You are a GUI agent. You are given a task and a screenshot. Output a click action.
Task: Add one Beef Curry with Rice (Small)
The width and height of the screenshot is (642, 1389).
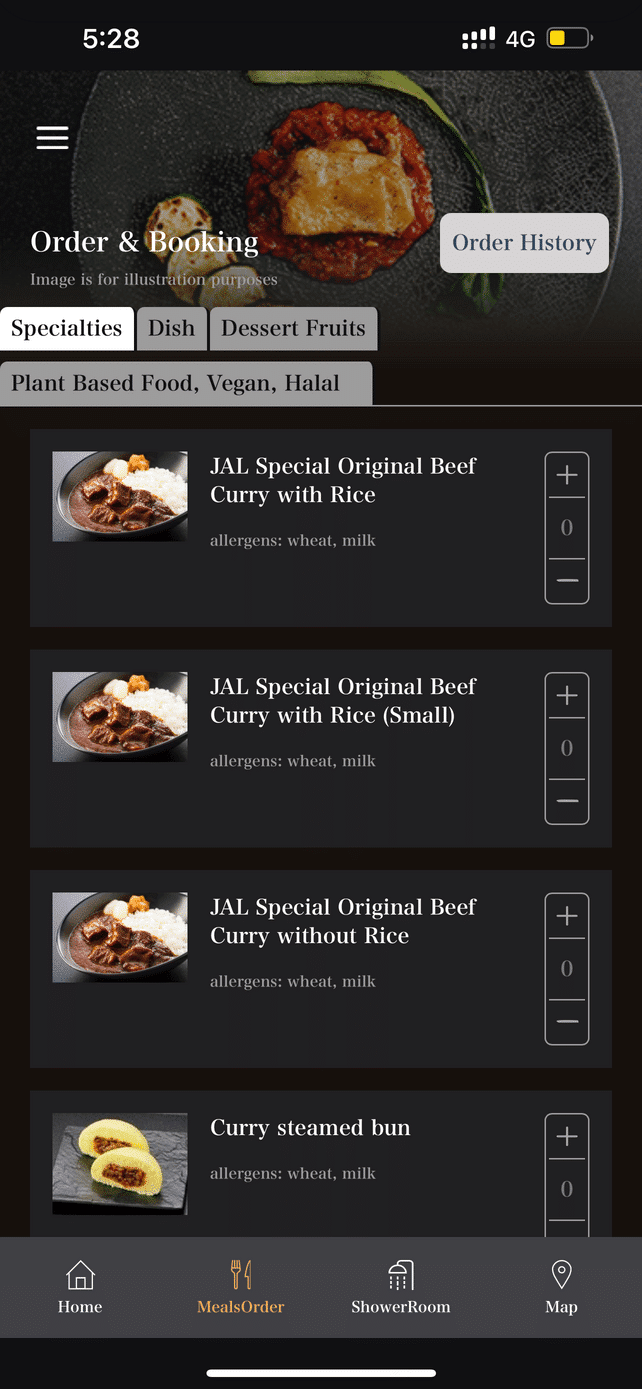coord(567,696)
